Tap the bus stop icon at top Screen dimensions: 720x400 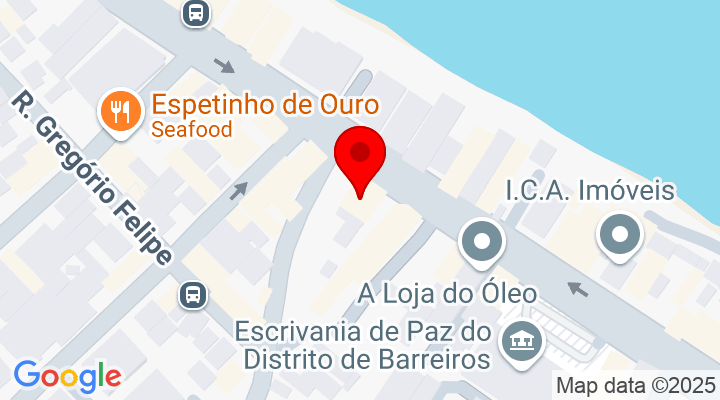coord(195,13)
